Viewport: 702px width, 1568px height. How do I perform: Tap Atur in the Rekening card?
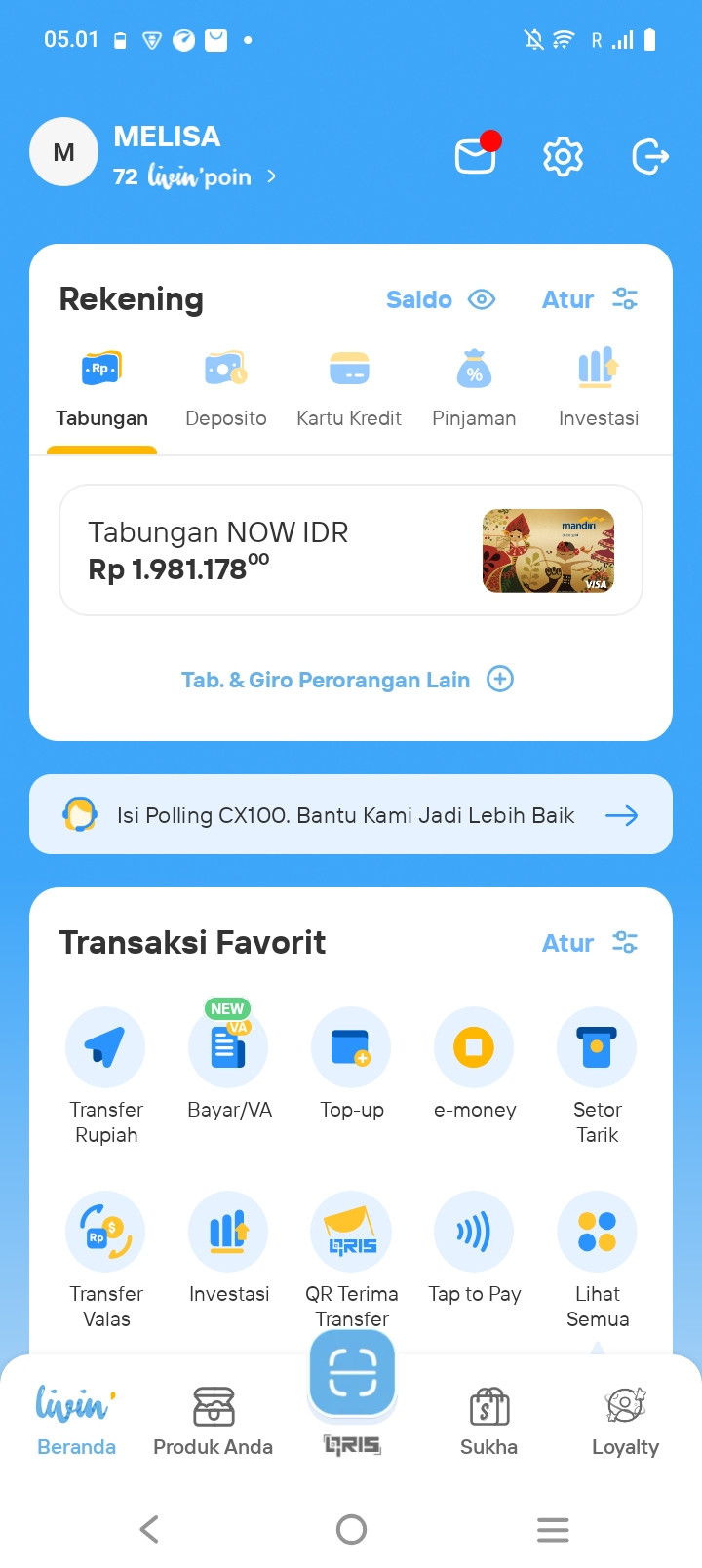pos(590,299)
